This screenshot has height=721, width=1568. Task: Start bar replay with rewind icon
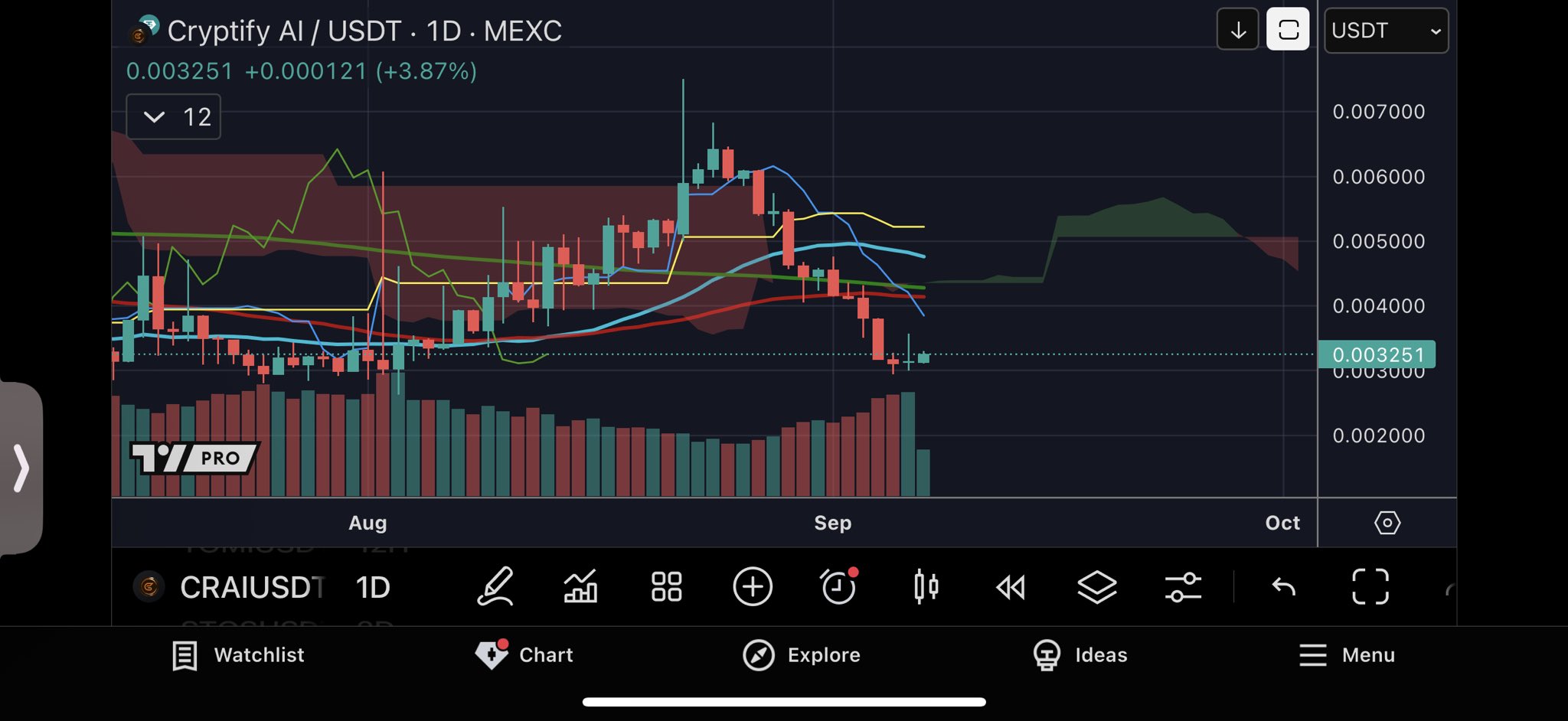point(1011,588)
